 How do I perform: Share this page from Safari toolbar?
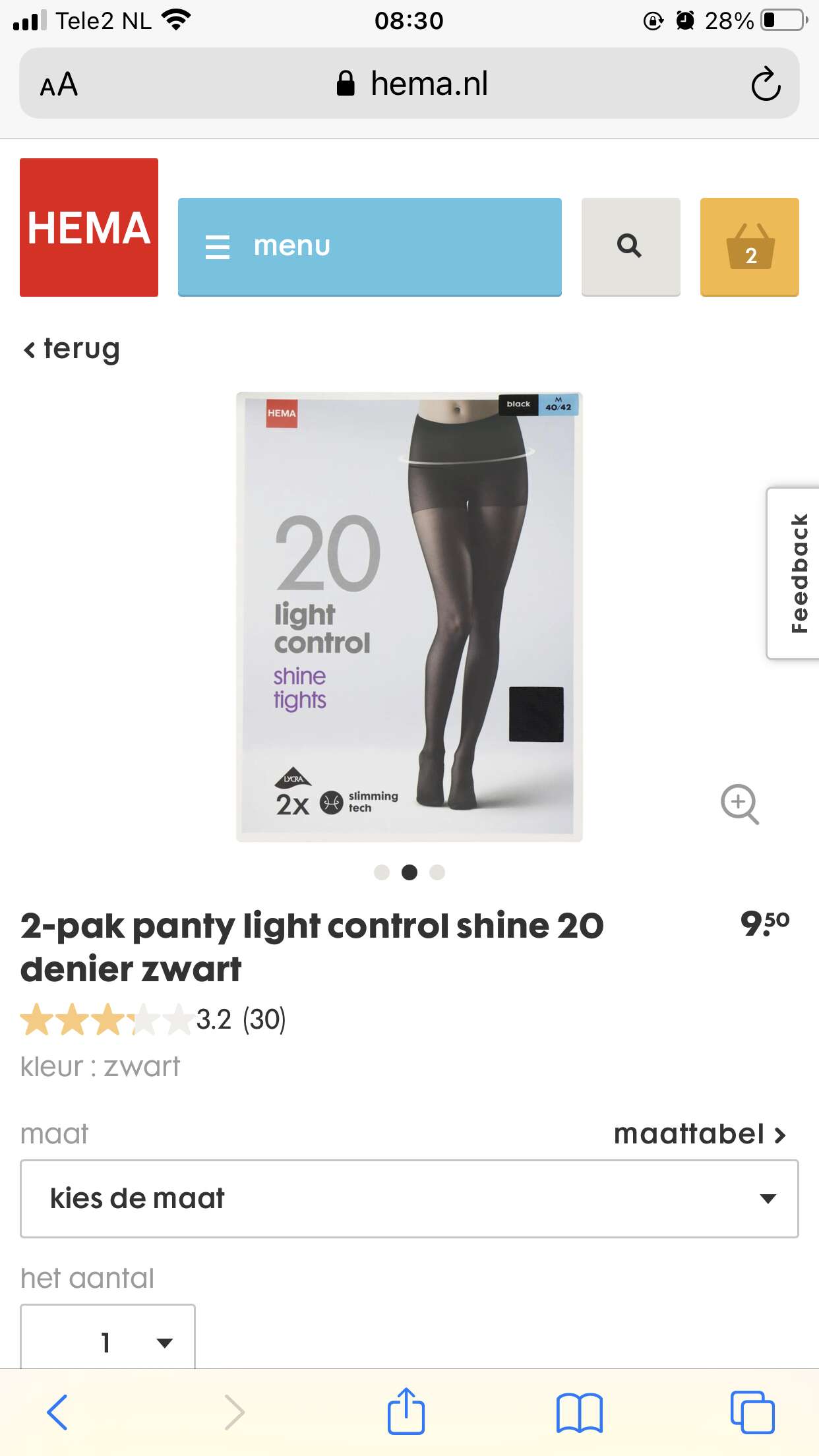(x=406, y=1412)
